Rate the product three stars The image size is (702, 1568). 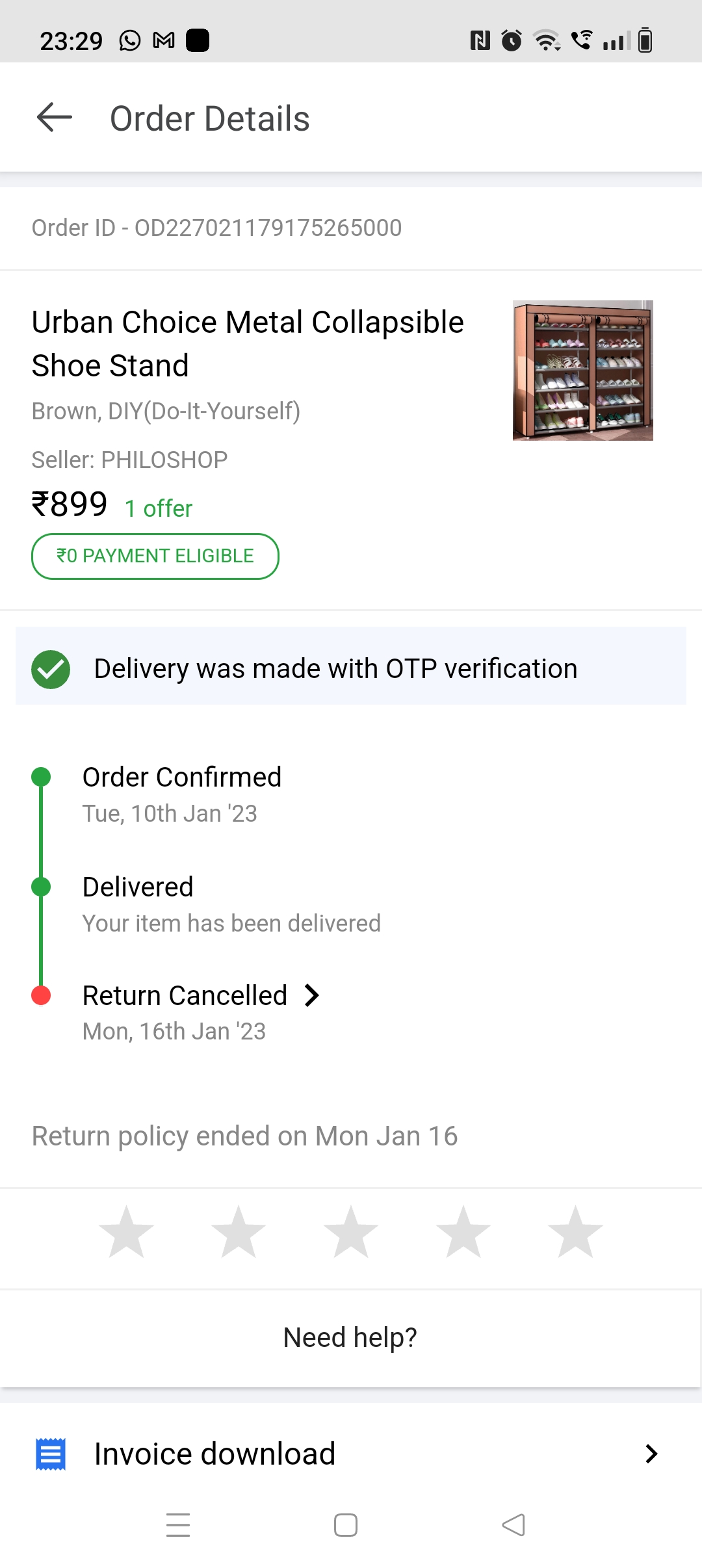tap(351, 1232)
